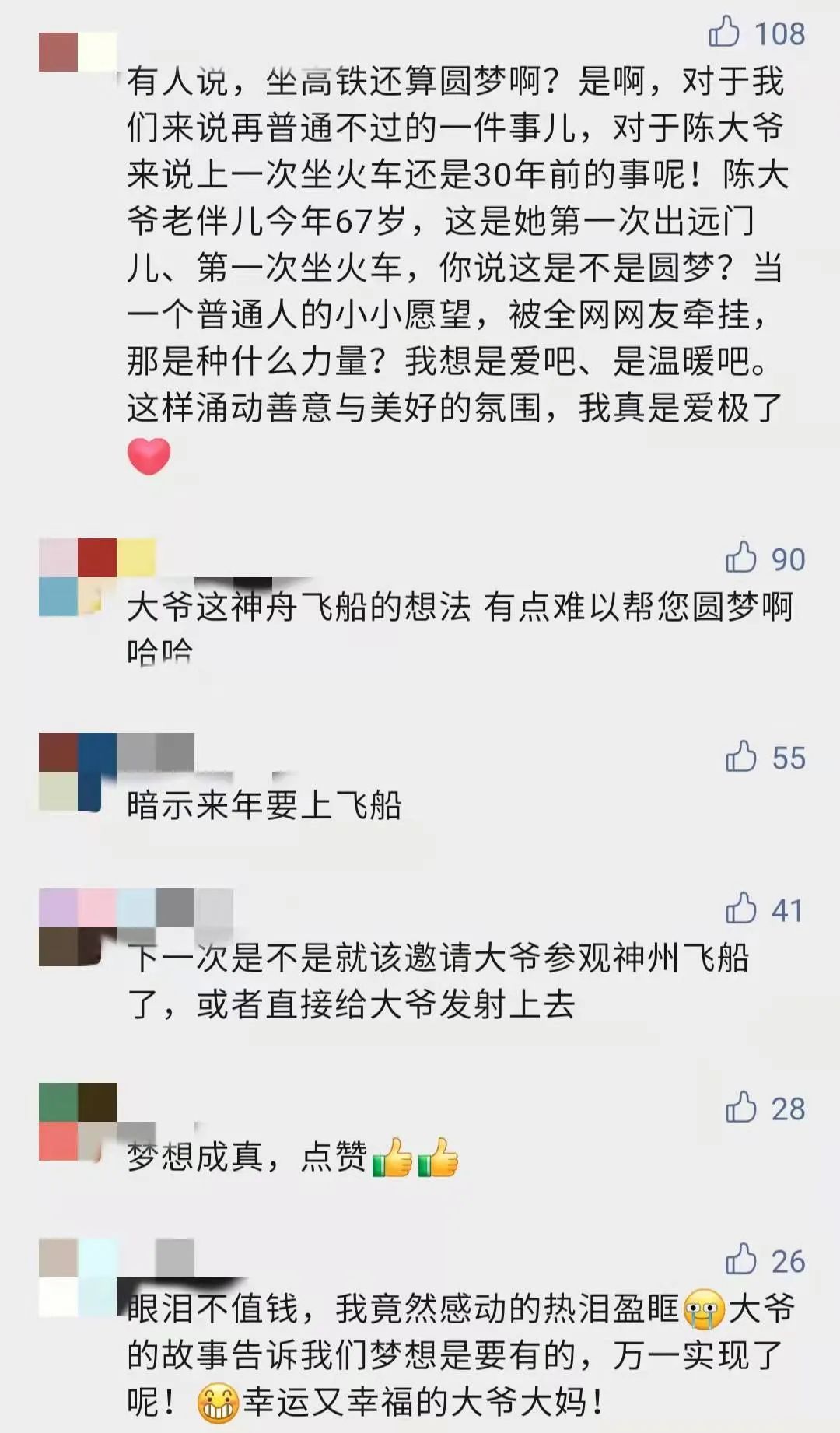Like the comment 暗示来年要上飞船

pos(740,756)
